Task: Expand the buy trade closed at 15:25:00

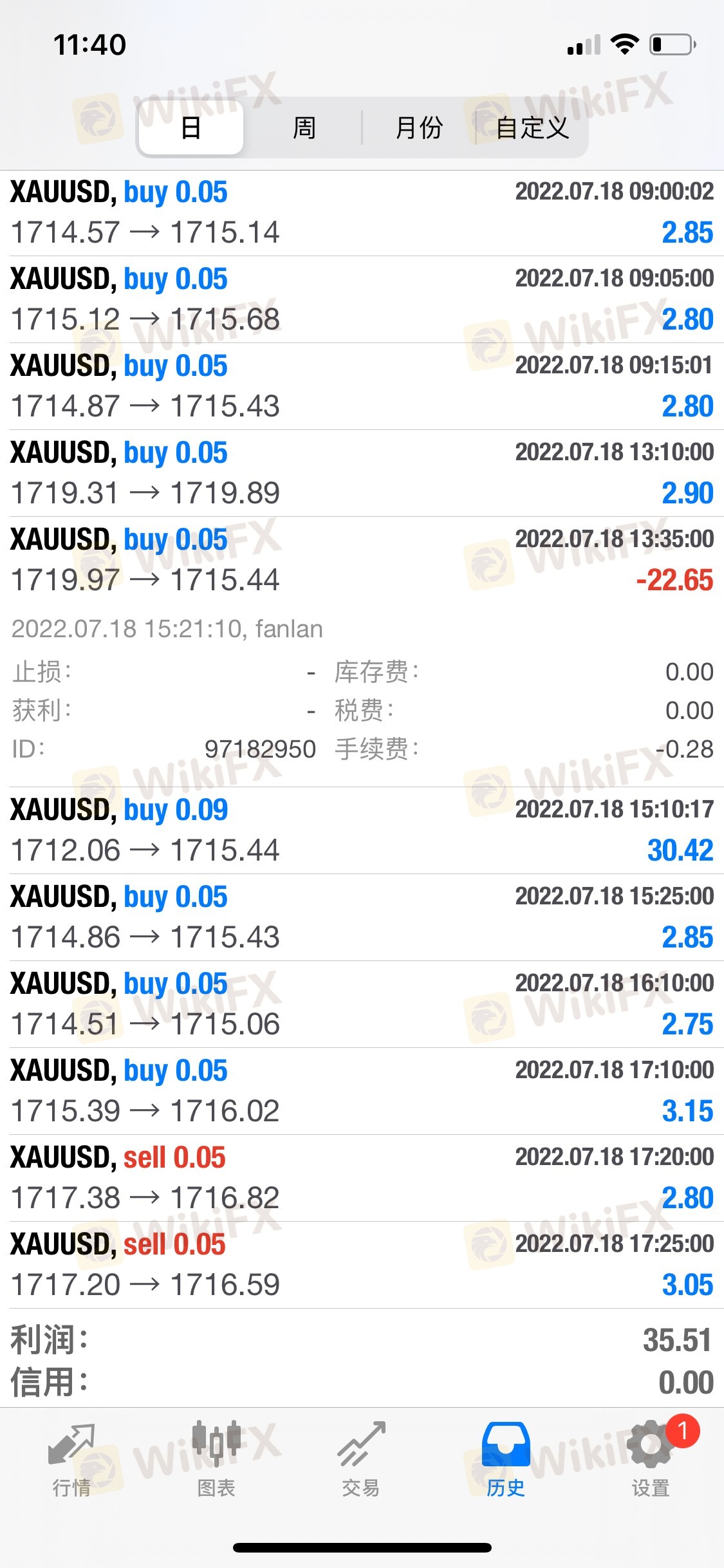Action: (x=362, y=917)
